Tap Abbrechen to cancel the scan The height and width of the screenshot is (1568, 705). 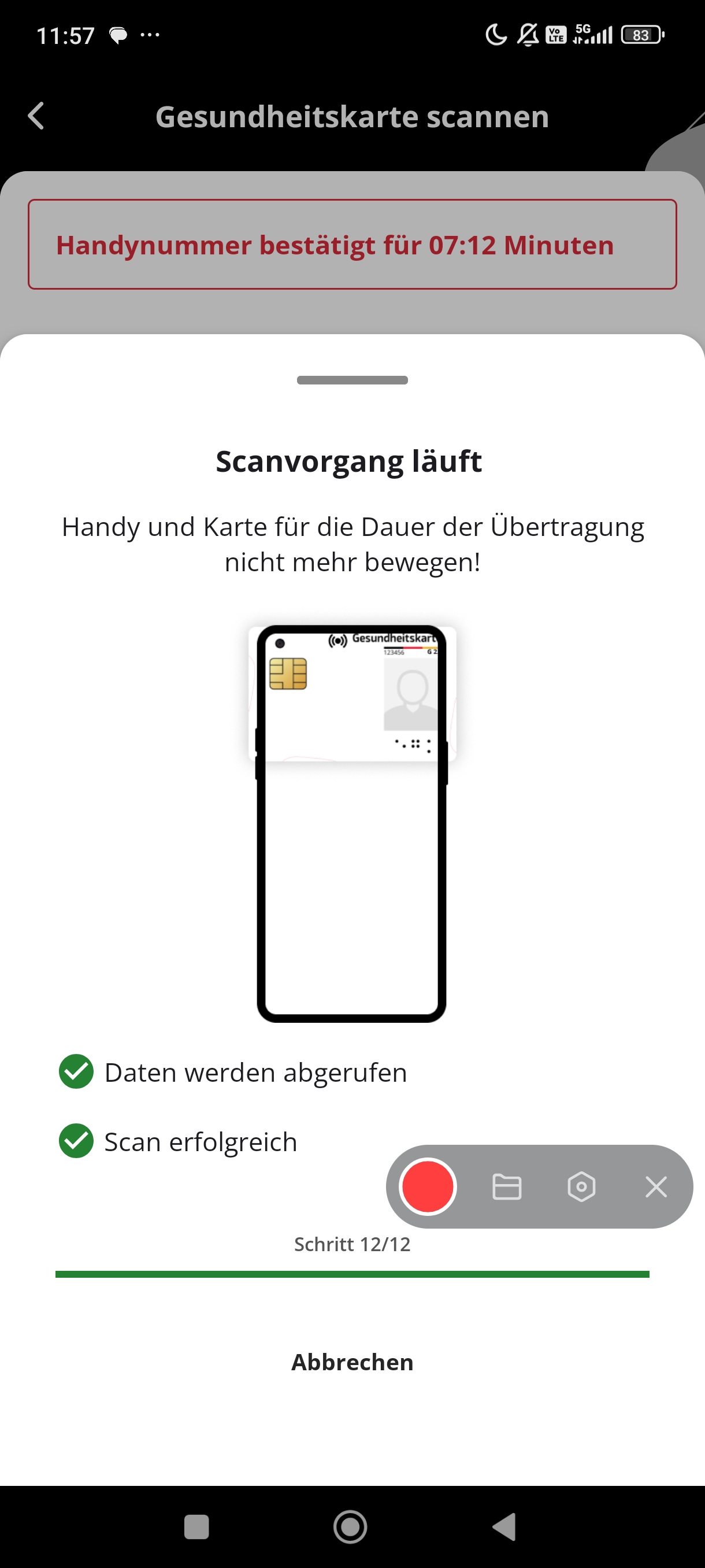(x=352, y=1362)
